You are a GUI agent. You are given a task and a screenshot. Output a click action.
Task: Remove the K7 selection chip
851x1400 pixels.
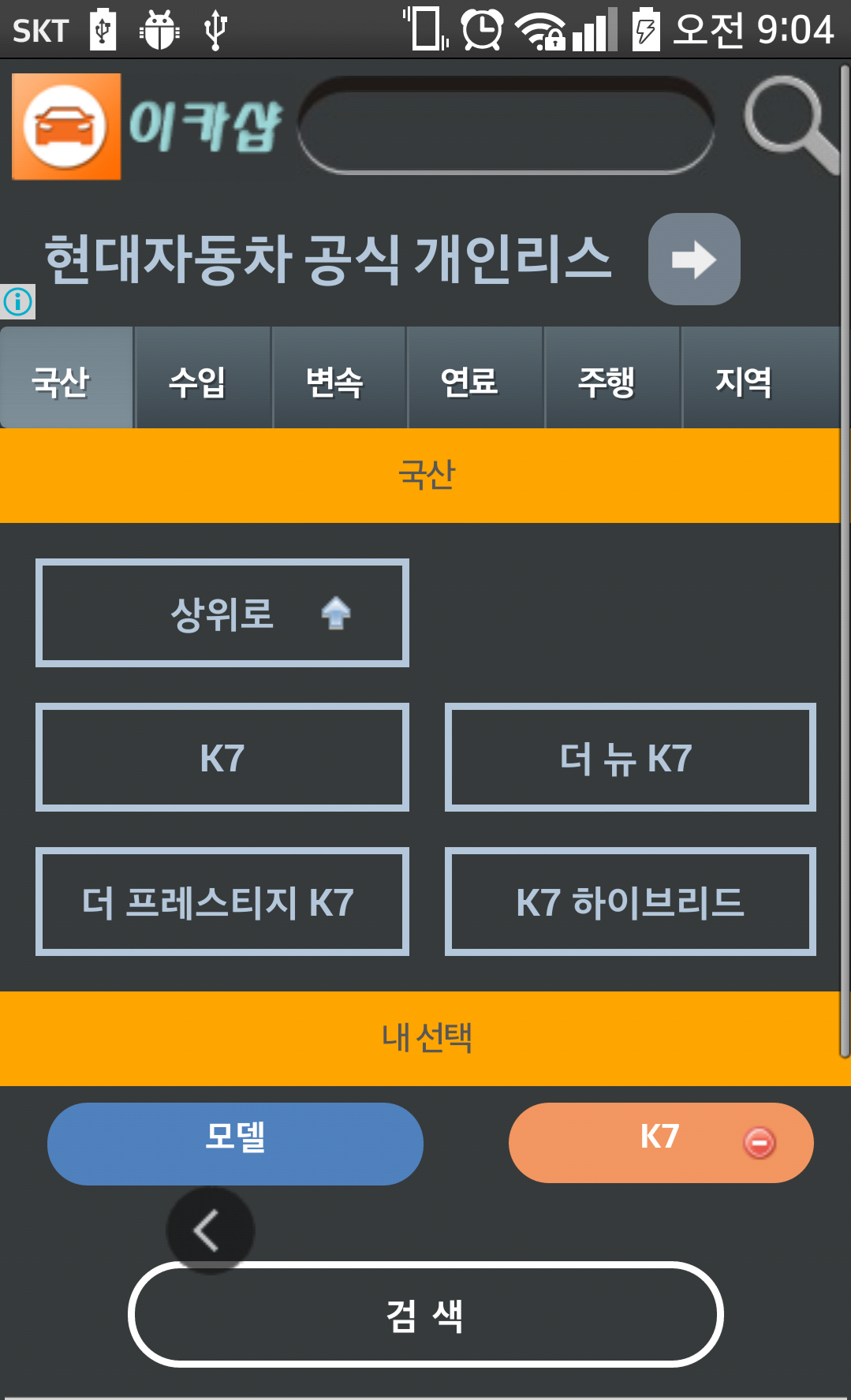coord(760,1142)
